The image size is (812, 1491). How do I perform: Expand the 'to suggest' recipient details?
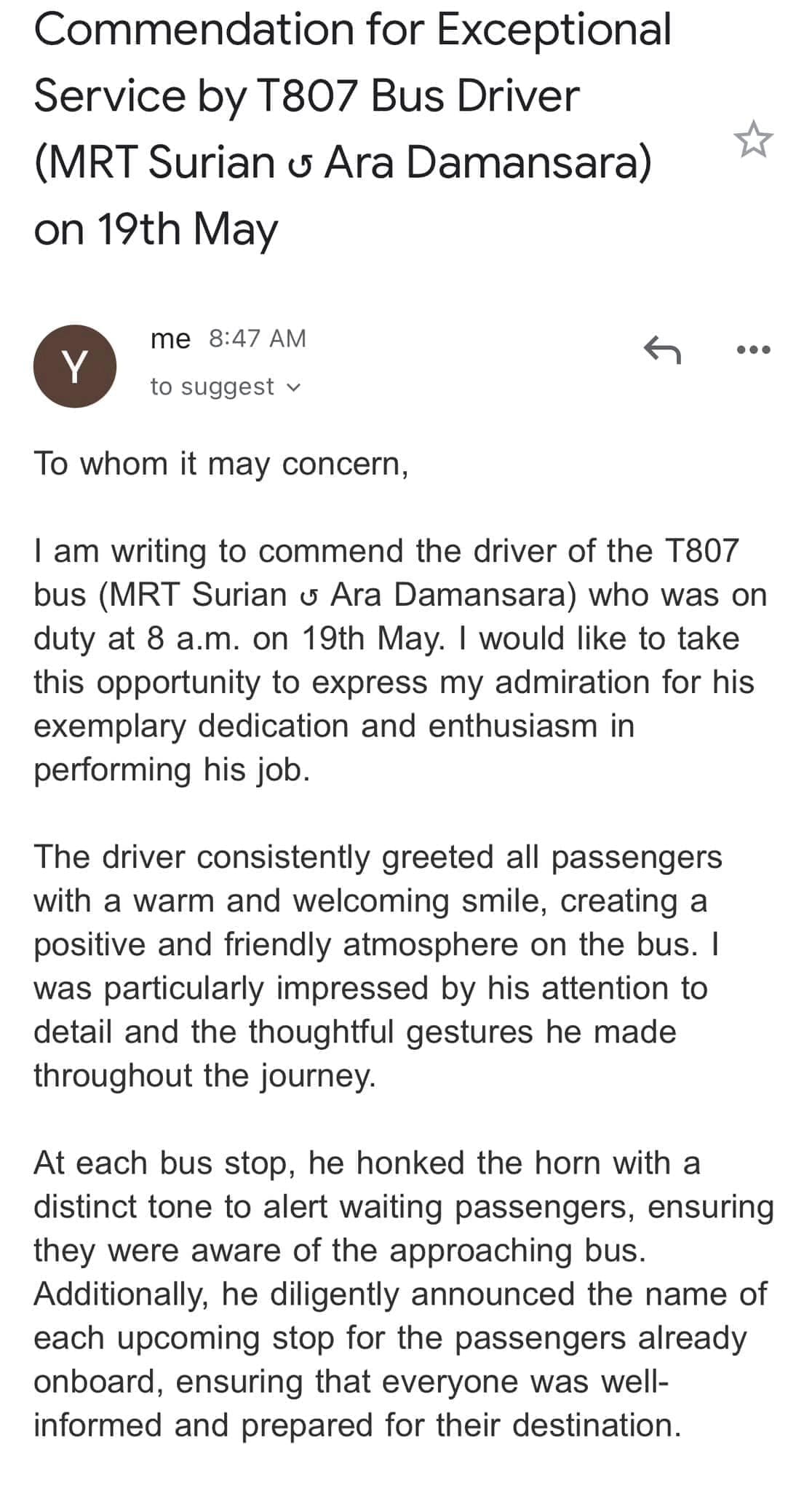(x=226, y=387)
